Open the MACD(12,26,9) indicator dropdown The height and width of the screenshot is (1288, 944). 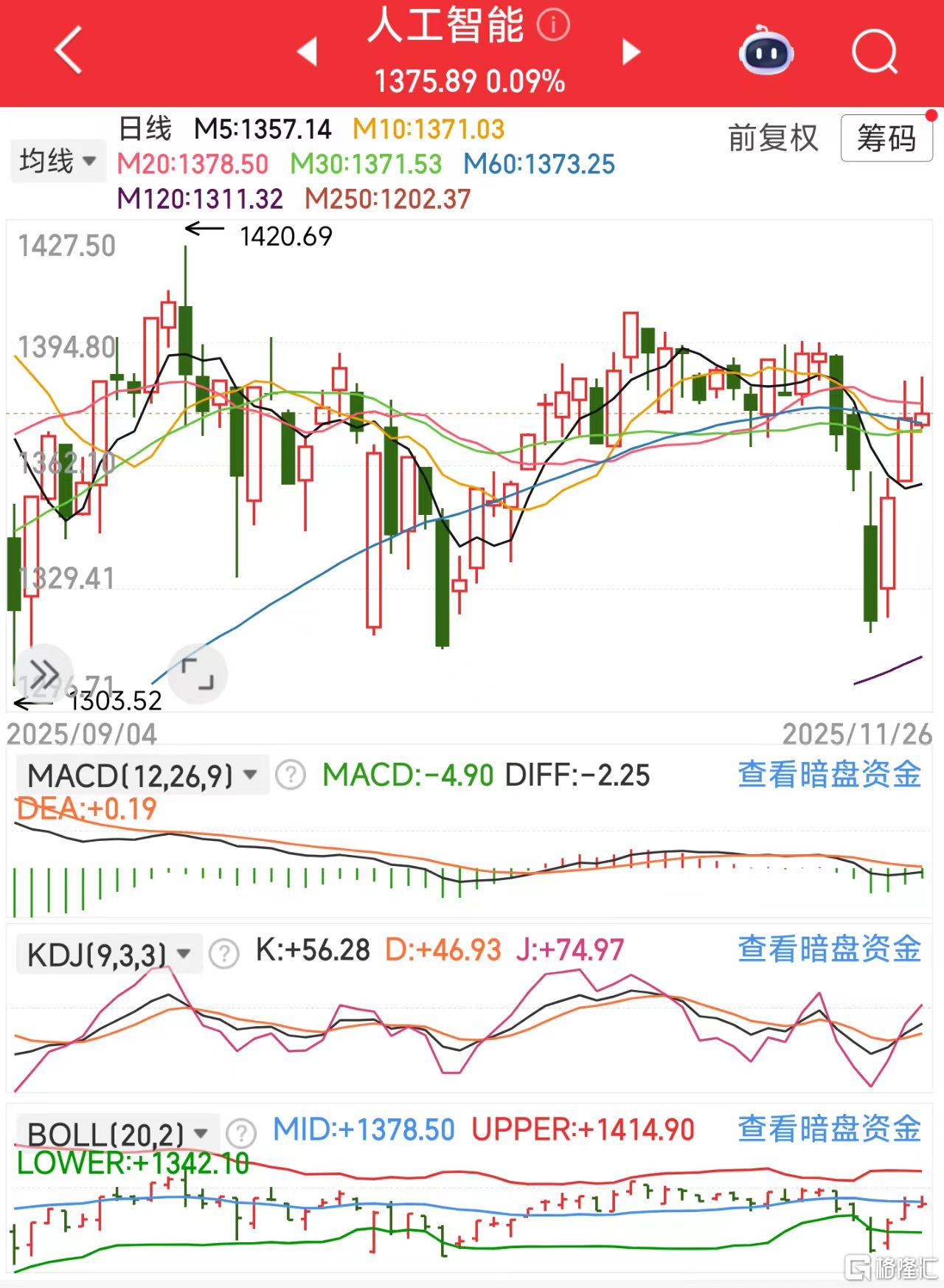pos(142,775)
